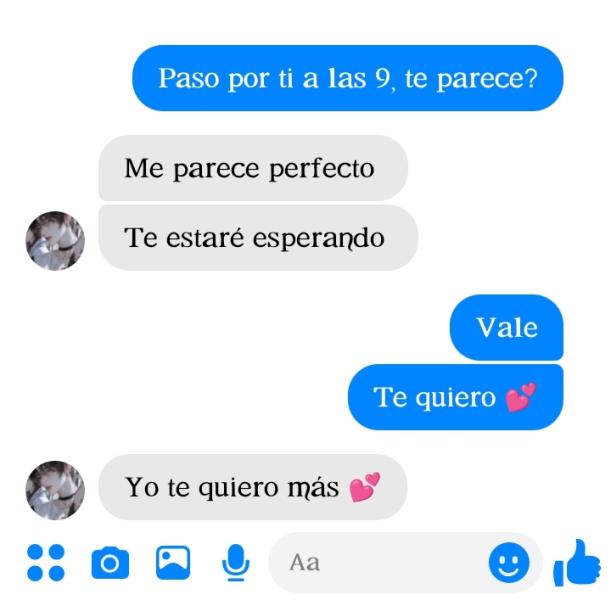Open the four-dot more actions menu
Viewport: 611px width, 600px height.
click(45, 563)
